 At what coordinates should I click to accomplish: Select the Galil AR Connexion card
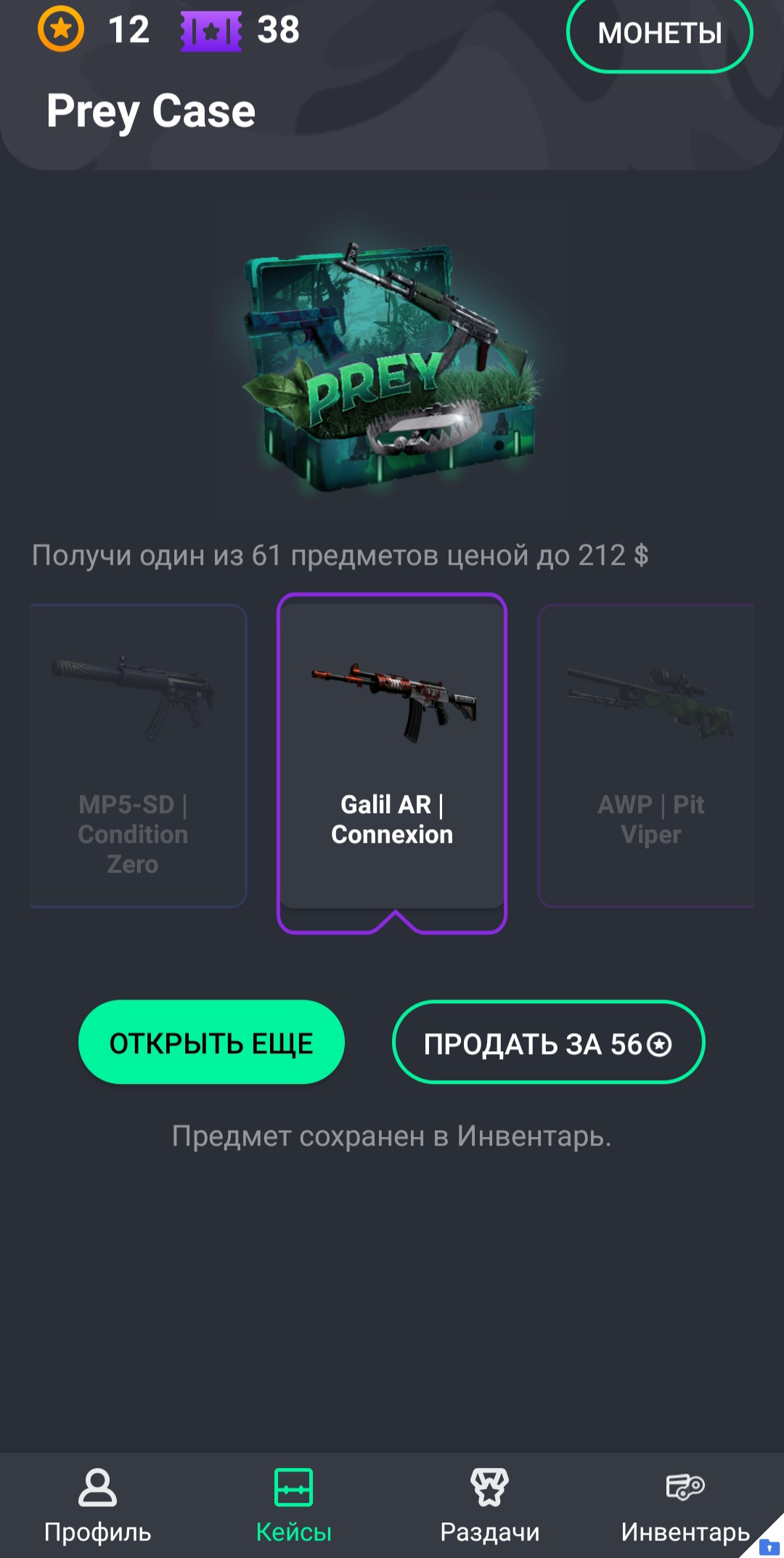click(x=392, y=755)
